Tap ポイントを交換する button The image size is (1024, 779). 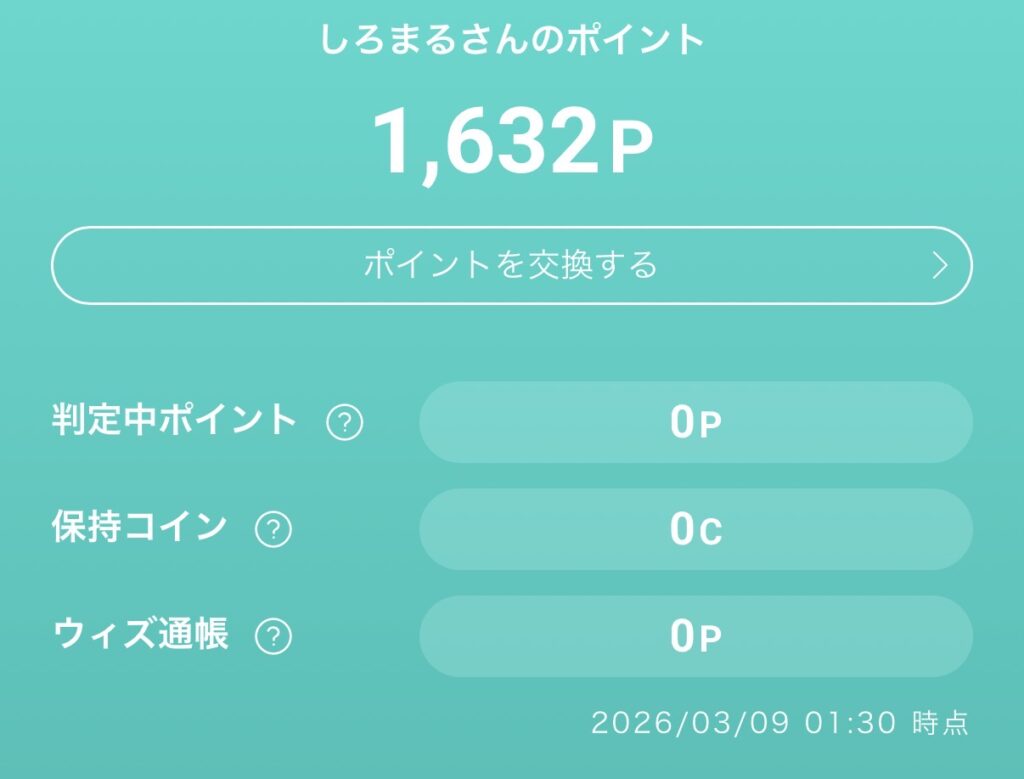[x=511, y=265]
